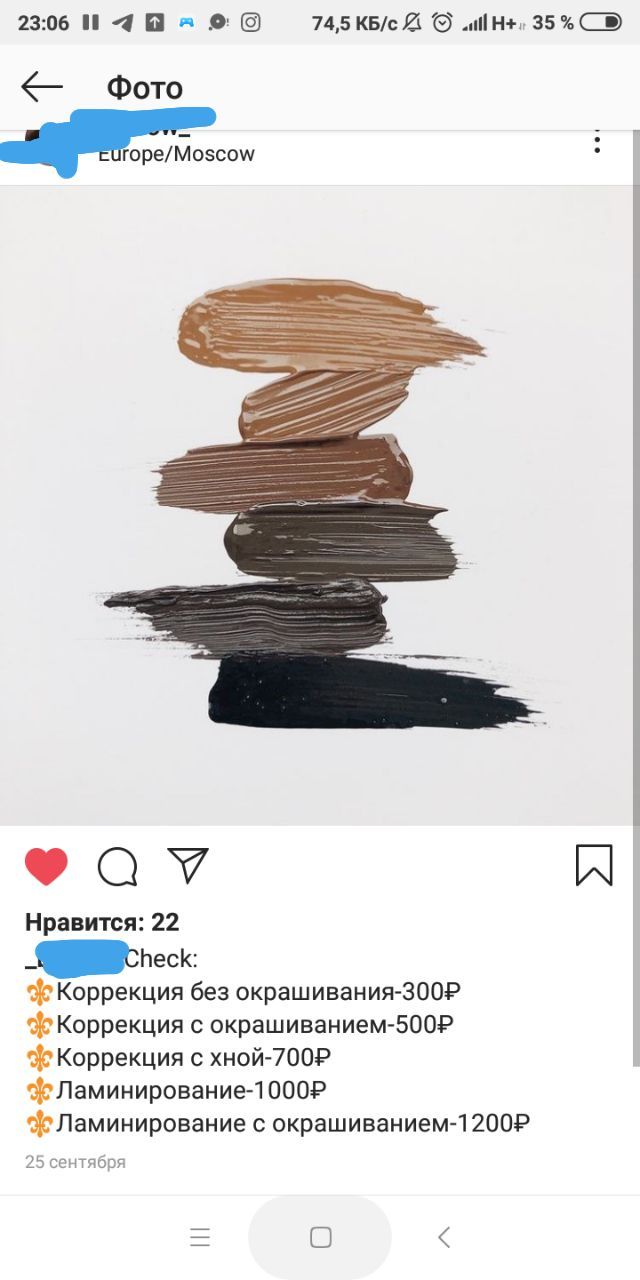Viewport: 640px width, 1280px height.
Task: Tap the system home button
Action: click(x=320, y=1237)
